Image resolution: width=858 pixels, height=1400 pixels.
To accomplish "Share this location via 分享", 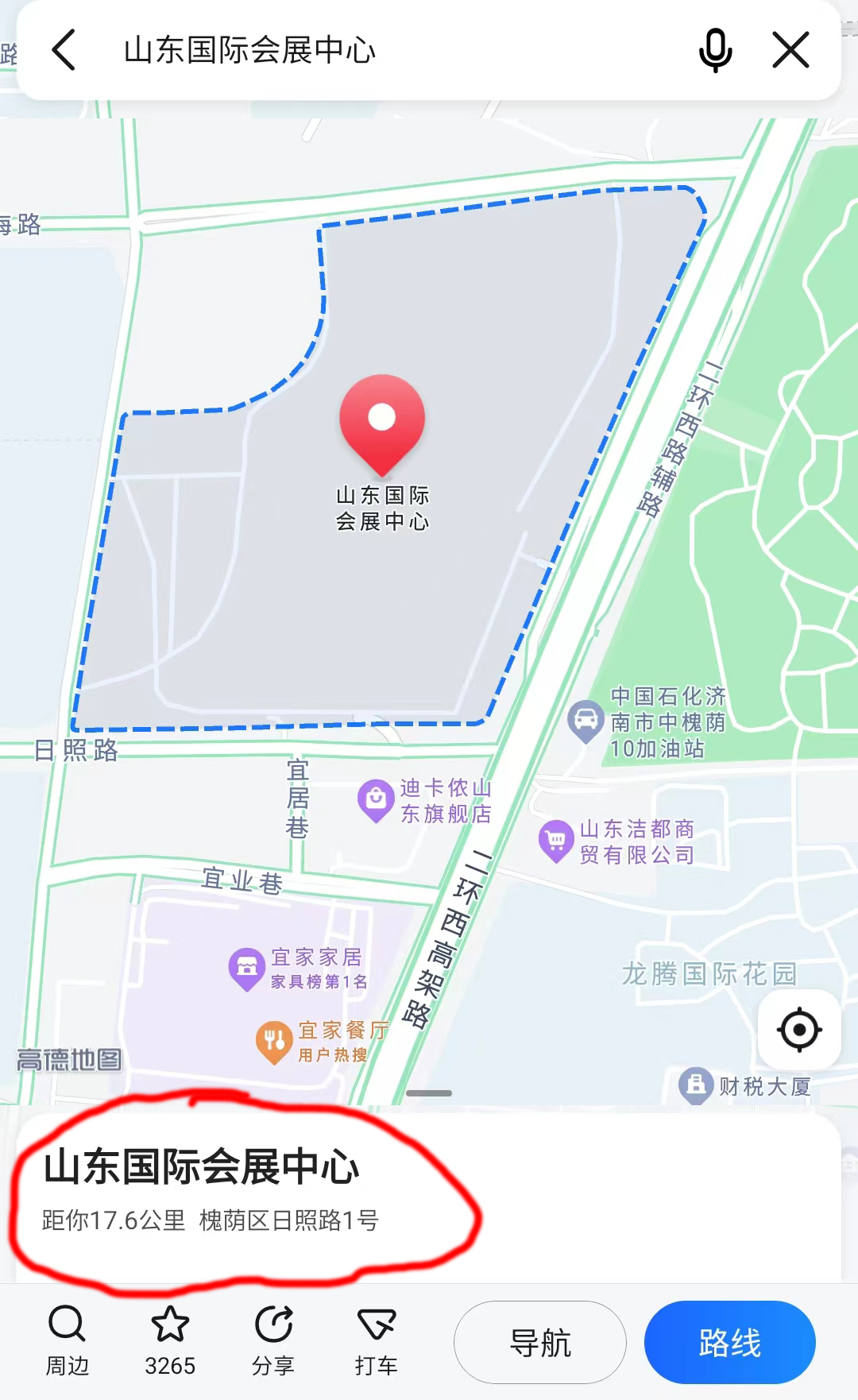I will pos(273,1341).
